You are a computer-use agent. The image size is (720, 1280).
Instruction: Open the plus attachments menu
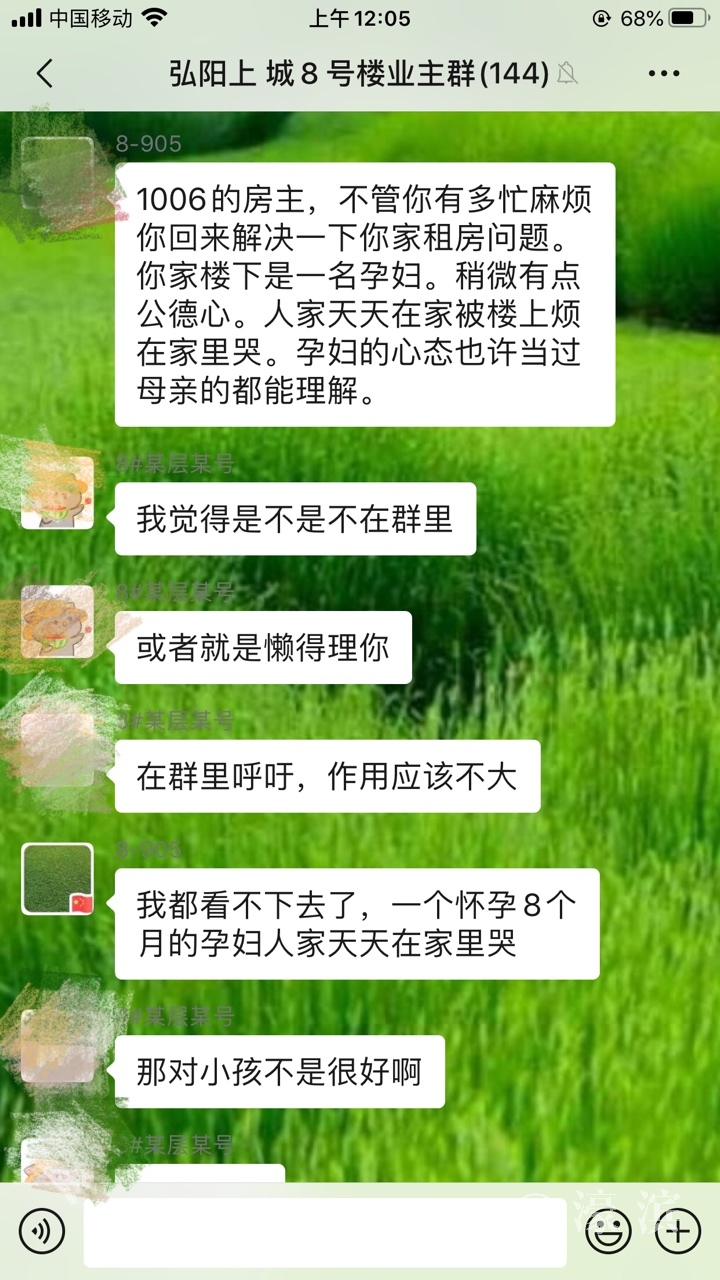677,1231
